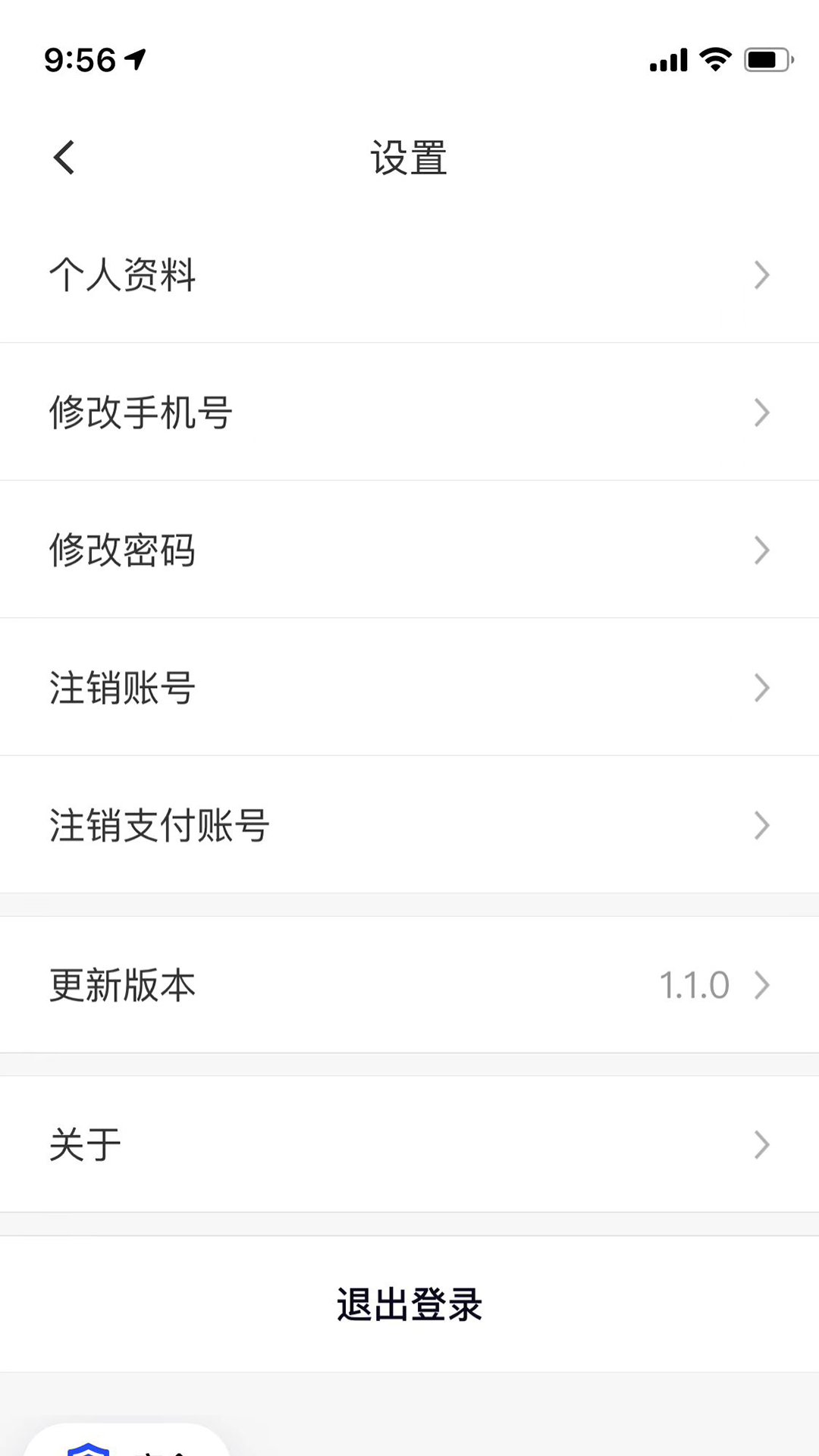Expand the chevron beside 个人资料
The height and width of the screenshot is (1456, 819).
[762, 275]
